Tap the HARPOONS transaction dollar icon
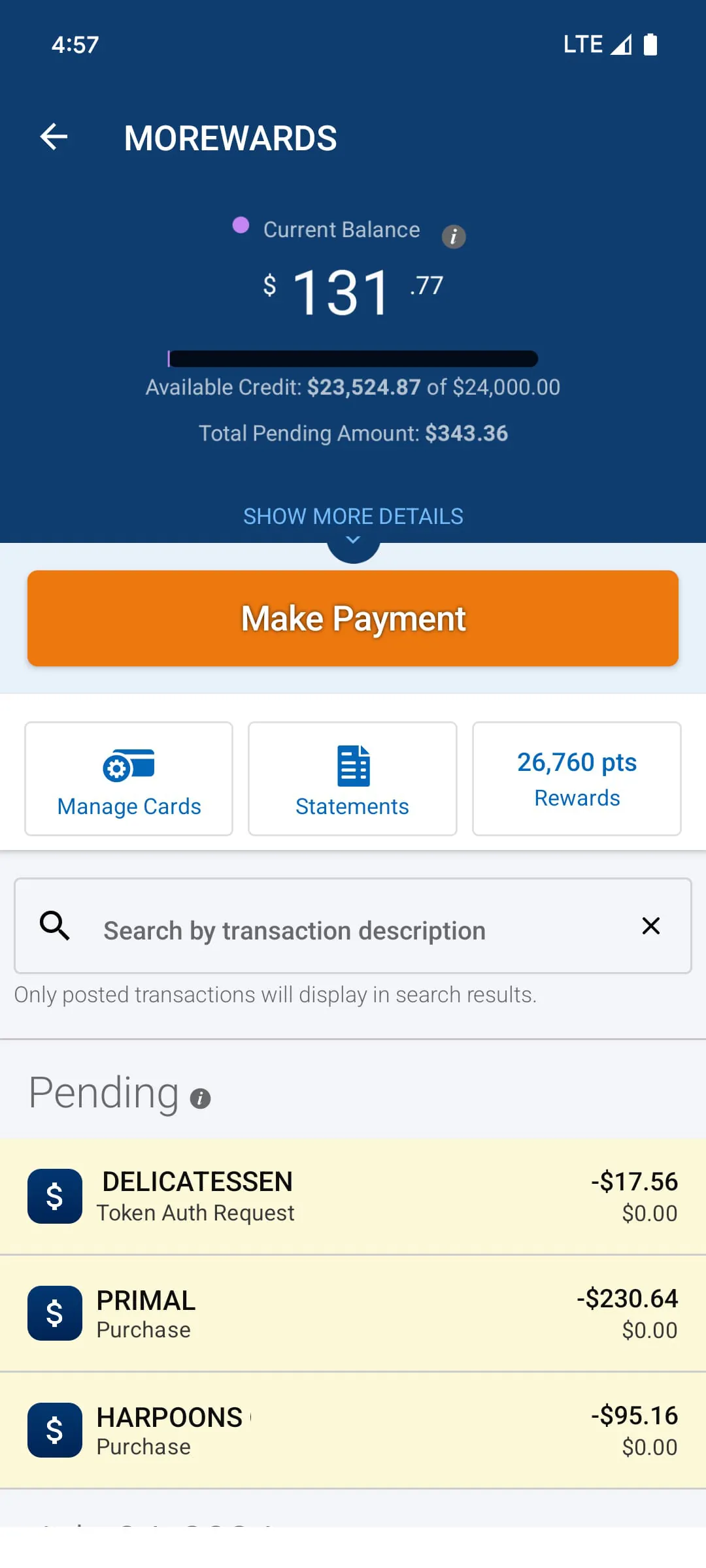This screenshot has height=1568, width=706. (55, 1431)
